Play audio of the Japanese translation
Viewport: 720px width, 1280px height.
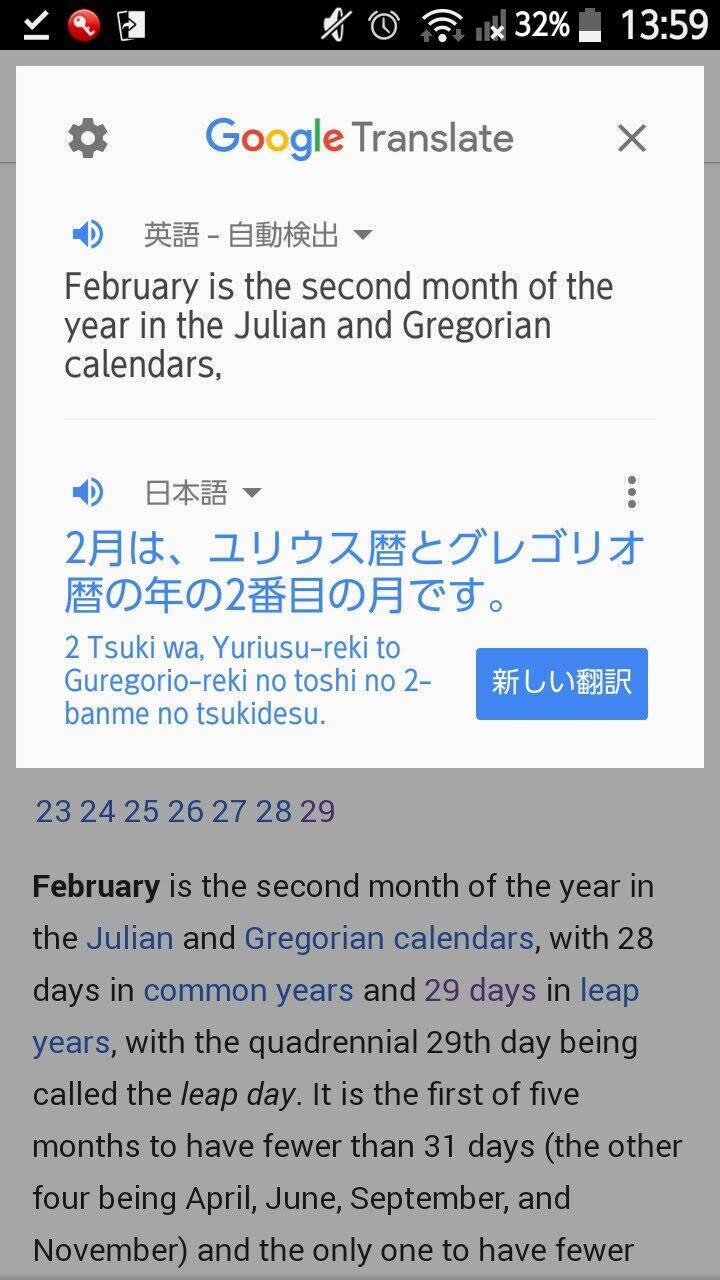[88, 492]
